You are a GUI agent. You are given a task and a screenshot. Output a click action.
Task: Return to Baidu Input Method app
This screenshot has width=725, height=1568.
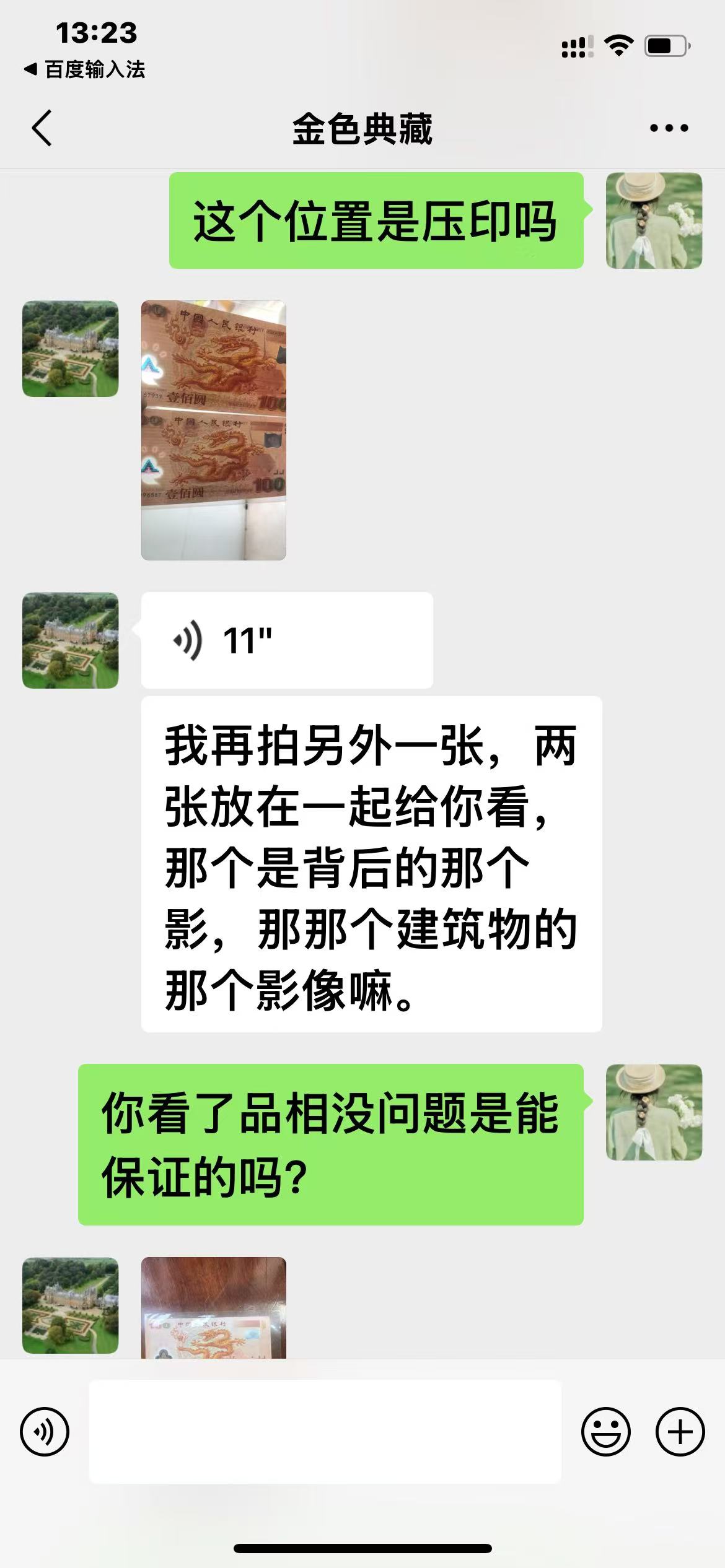85,69
